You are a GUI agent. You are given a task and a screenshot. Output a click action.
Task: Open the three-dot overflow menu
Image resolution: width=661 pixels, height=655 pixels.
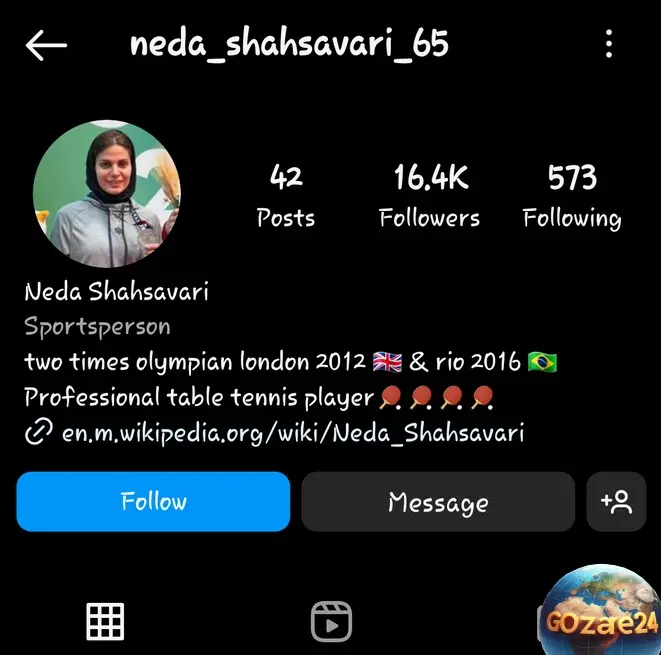(609, 44)
